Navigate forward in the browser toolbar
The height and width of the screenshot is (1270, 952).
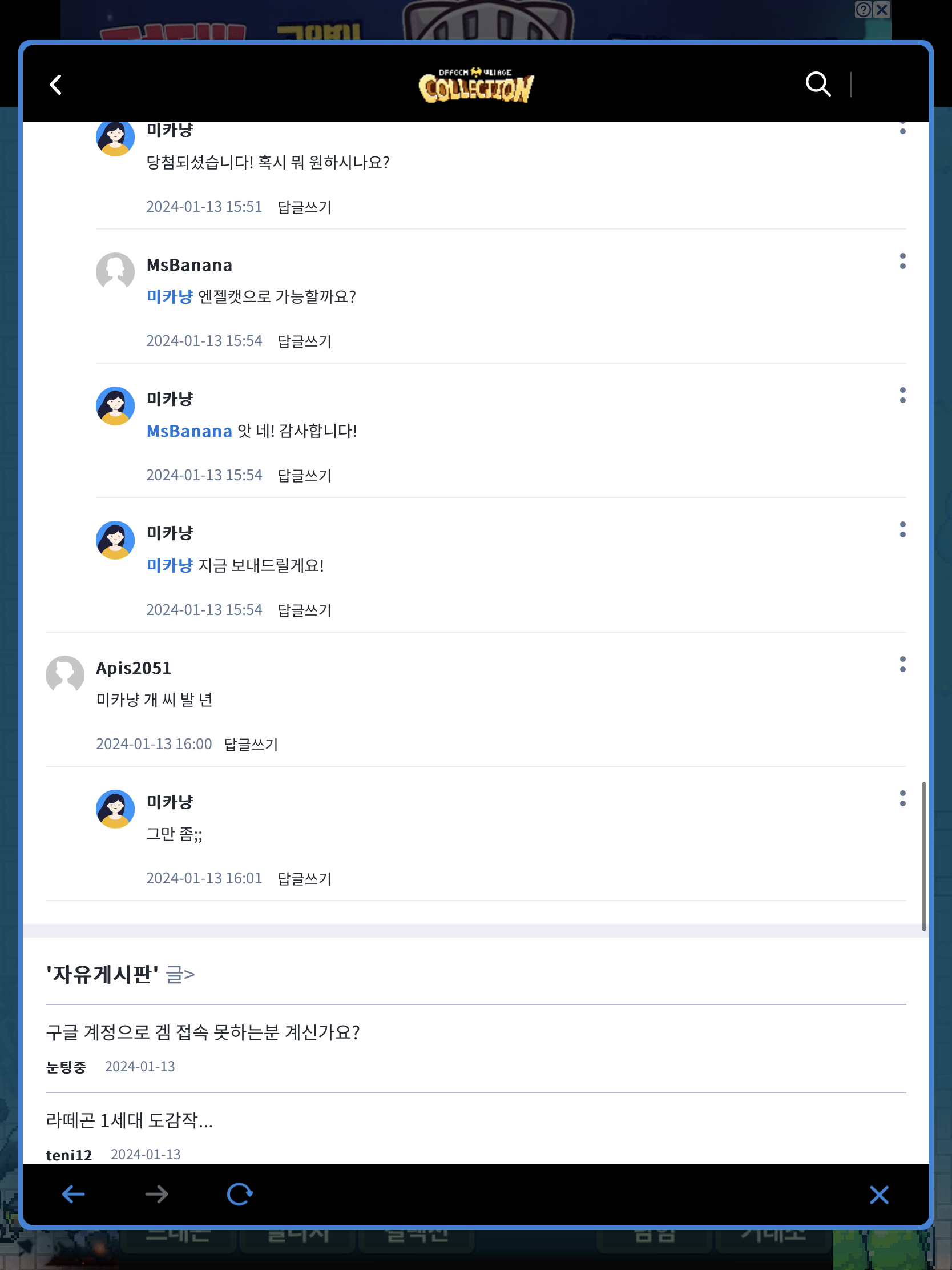pyautogui.click(x=156, y=1194)
